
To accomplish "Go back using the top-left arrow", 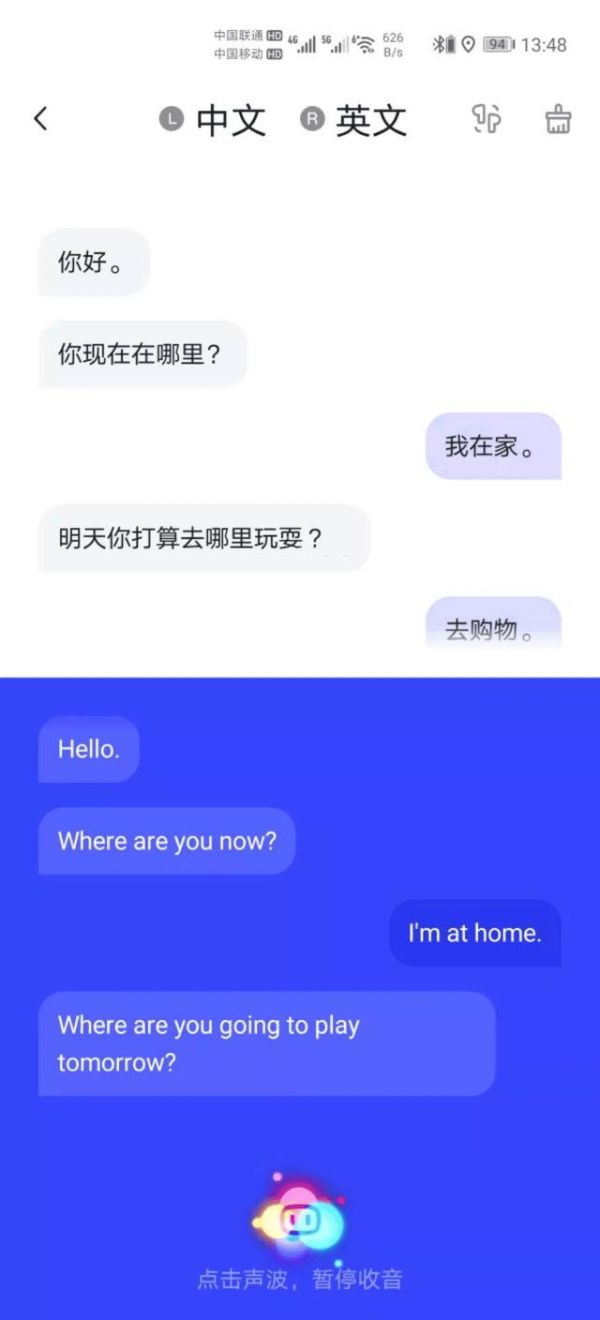I will tap(40, 119).
